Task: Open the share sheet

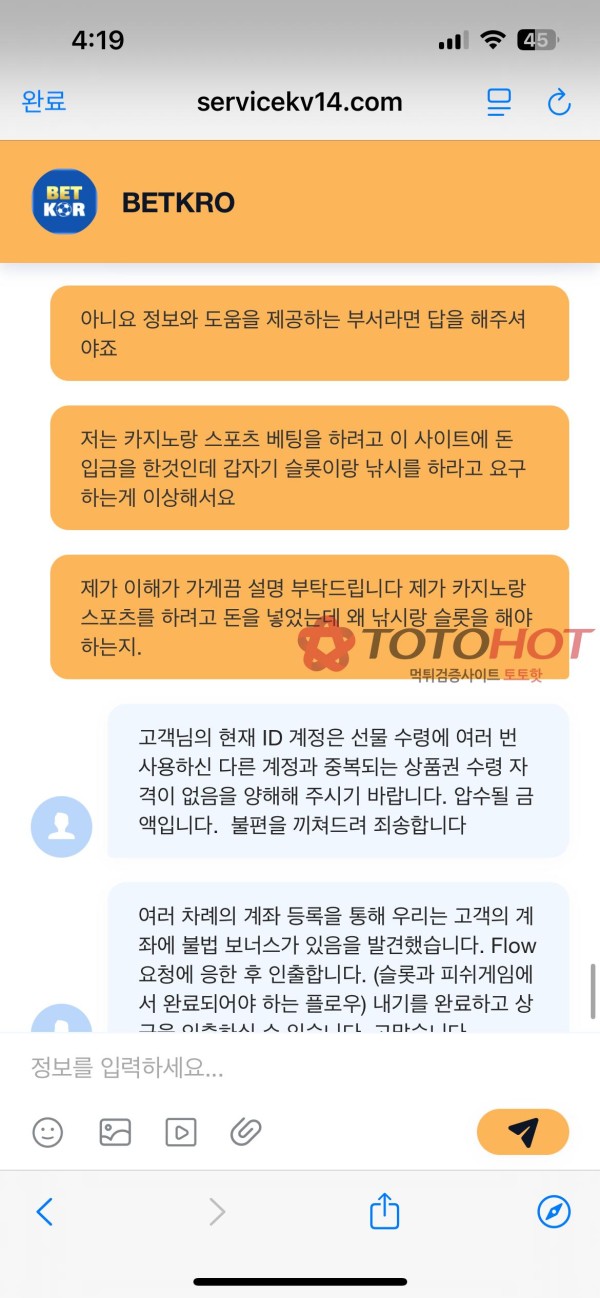Action: point(384,1212)
